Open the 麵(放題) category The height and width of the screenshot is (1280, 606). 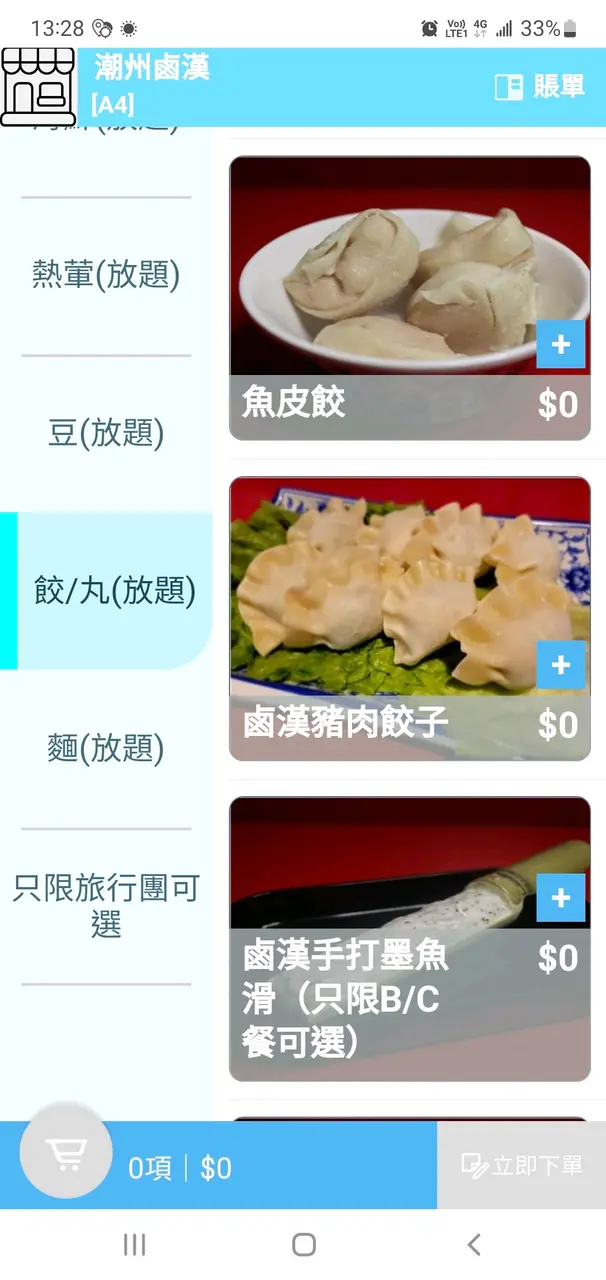coord(106,749)
